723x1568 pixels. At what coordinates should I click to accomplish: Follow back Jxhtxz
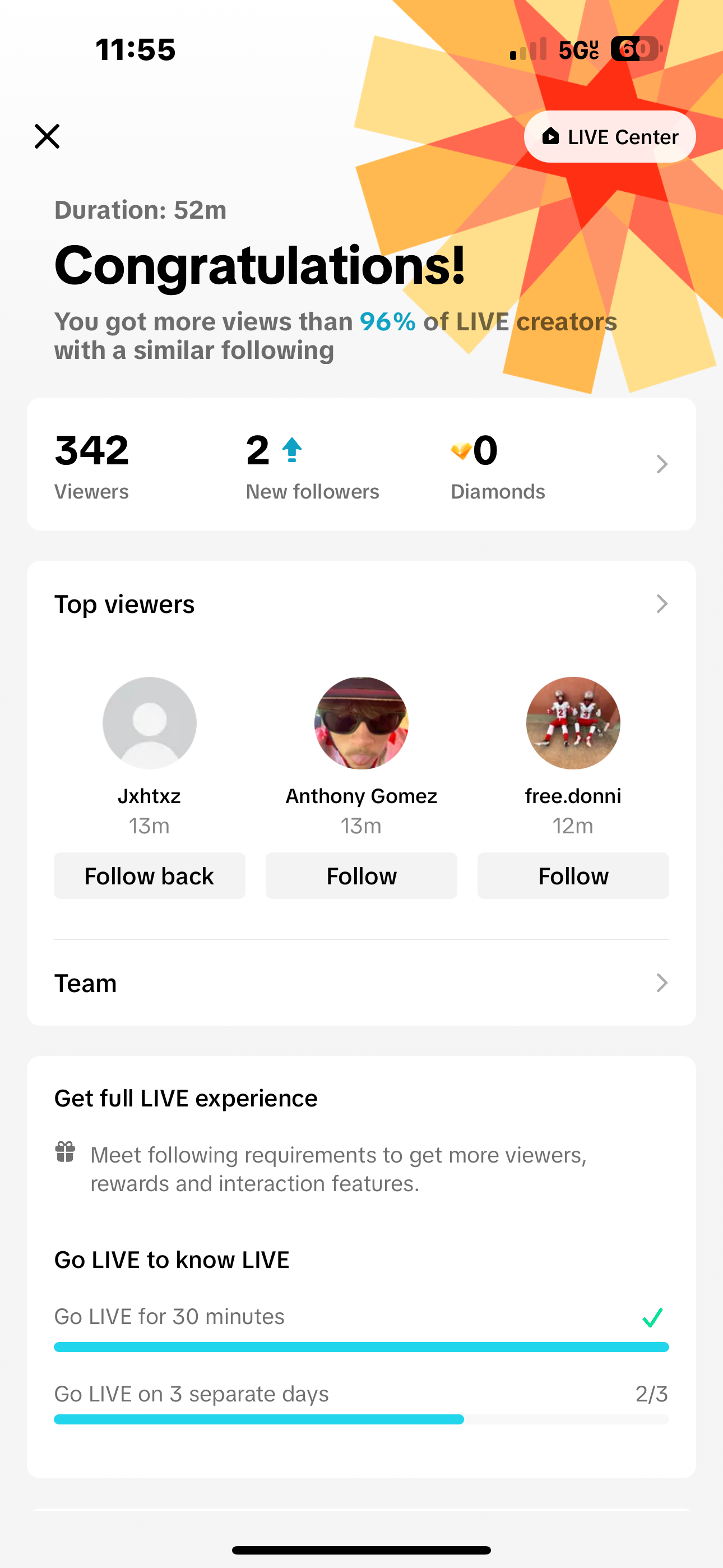149,876
